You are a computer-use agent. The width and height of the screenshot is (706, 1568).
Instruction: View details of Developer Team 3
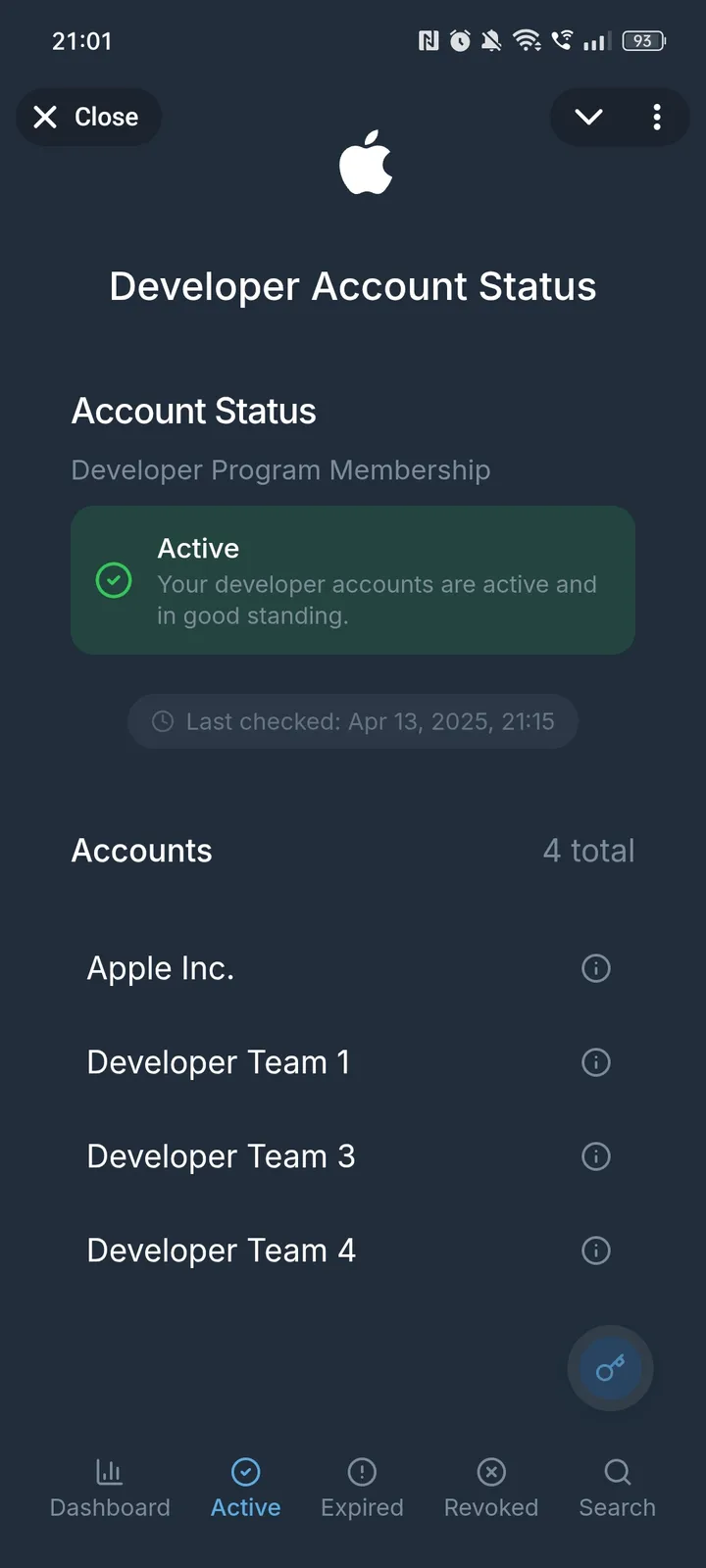coord(595,1156)
